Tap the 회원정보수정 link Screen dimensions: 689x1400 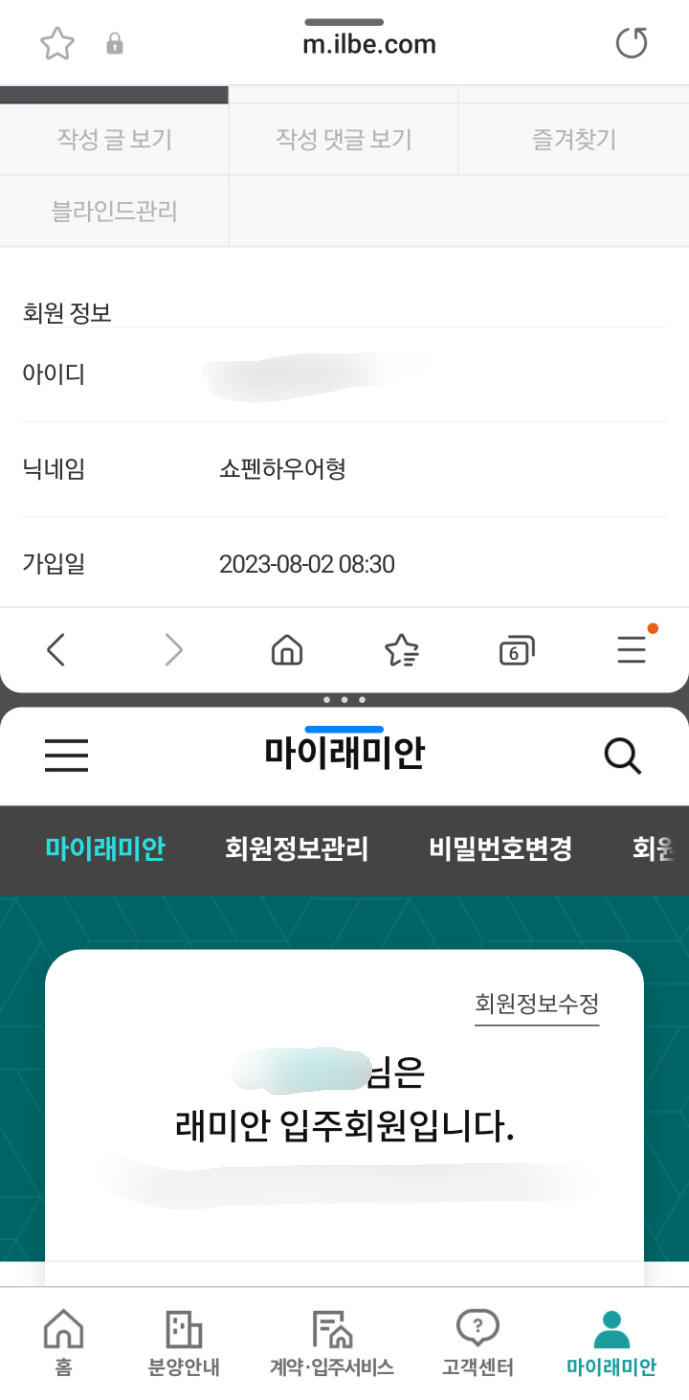coord(536,1004)
